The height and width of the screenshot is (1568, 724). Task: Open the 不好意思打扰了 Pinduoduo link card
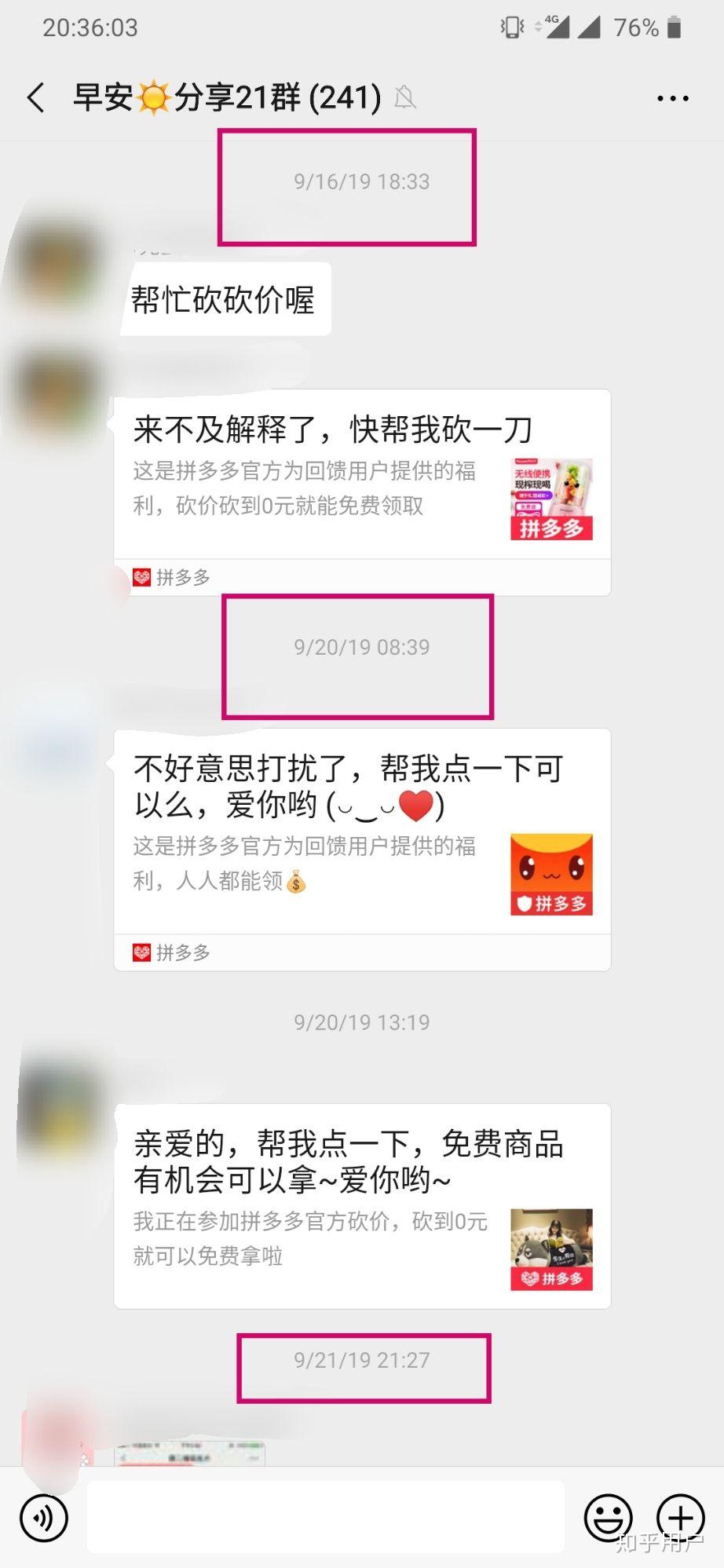[x=362, y=850]
